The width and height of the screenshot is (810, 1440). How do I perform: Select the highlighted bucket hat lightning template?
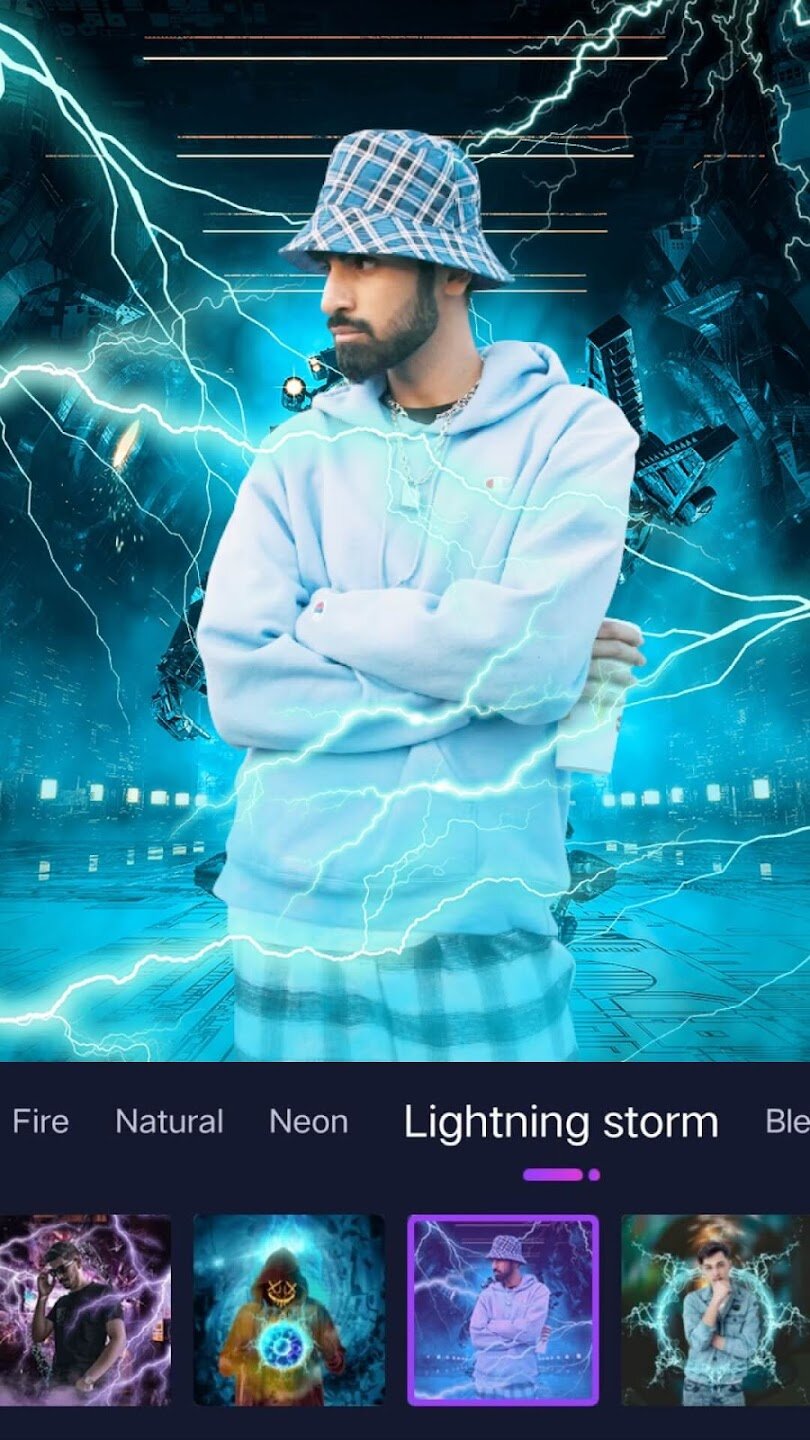(503, 1310)
